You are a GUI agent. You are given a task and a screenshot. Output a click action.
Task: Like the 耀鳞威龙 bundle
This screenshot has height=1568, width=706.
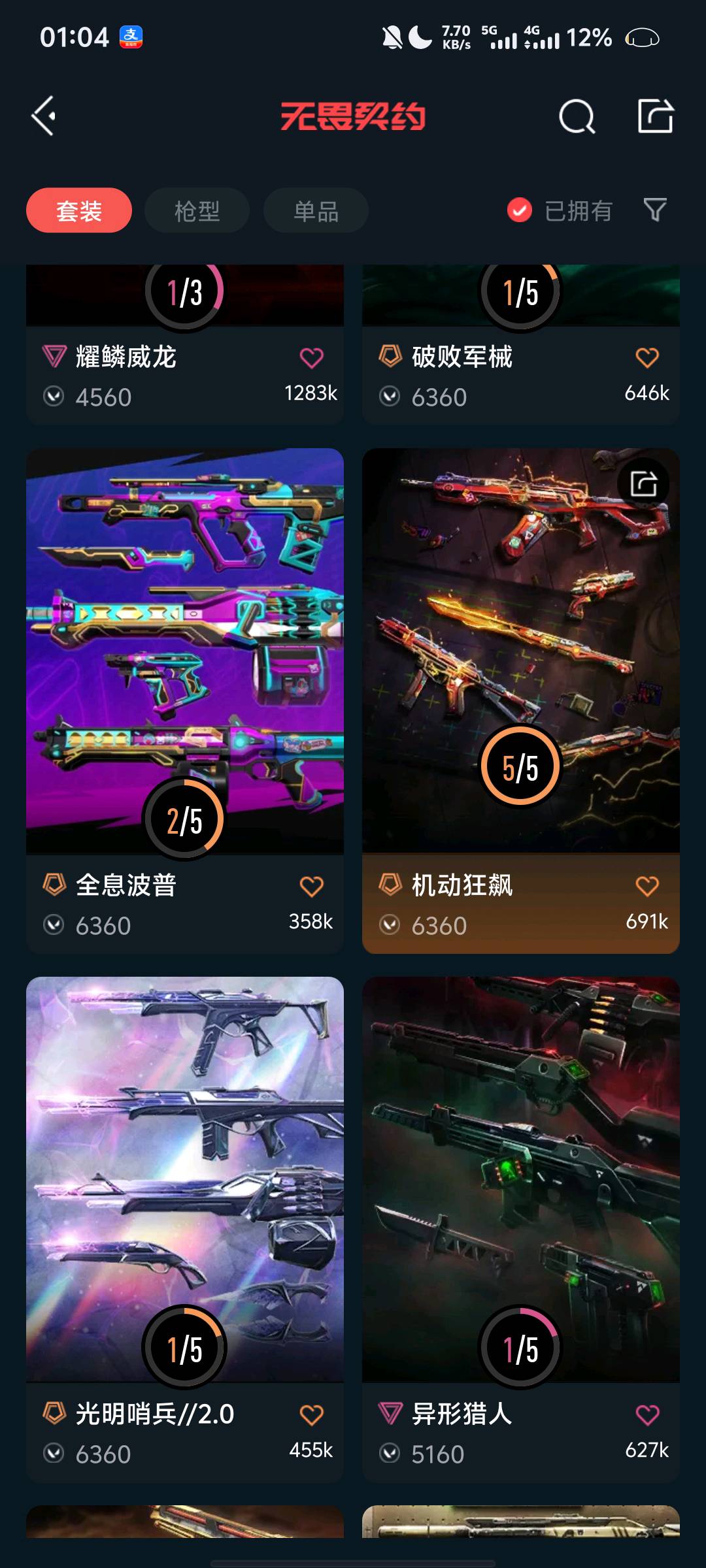[311, 357]
